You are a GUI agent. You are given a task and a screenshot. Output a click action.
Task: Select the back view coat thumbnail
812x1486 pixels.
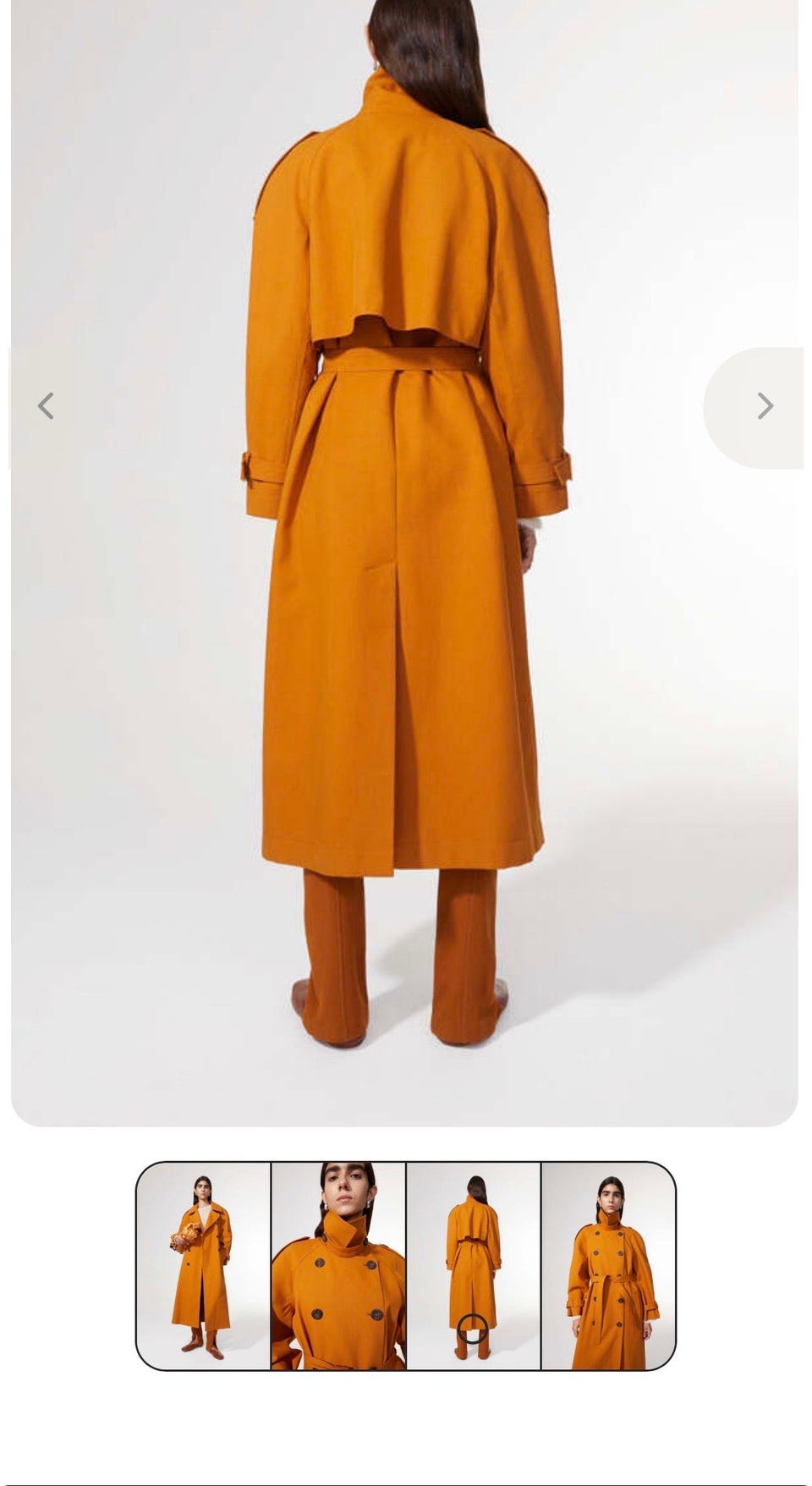pyautogui.click(x=473, y=1265)
